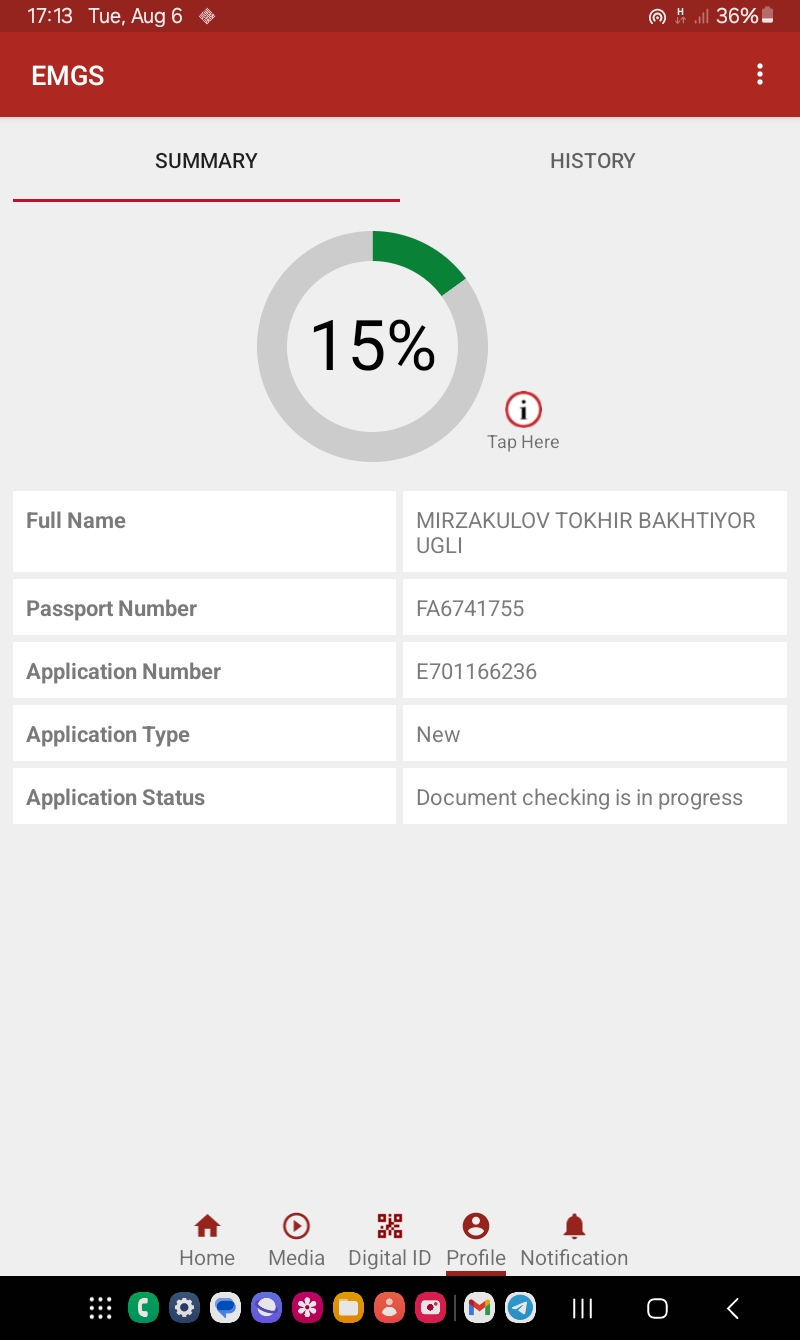Launch Telegram from the taskbar

[x=520, y=1307]
